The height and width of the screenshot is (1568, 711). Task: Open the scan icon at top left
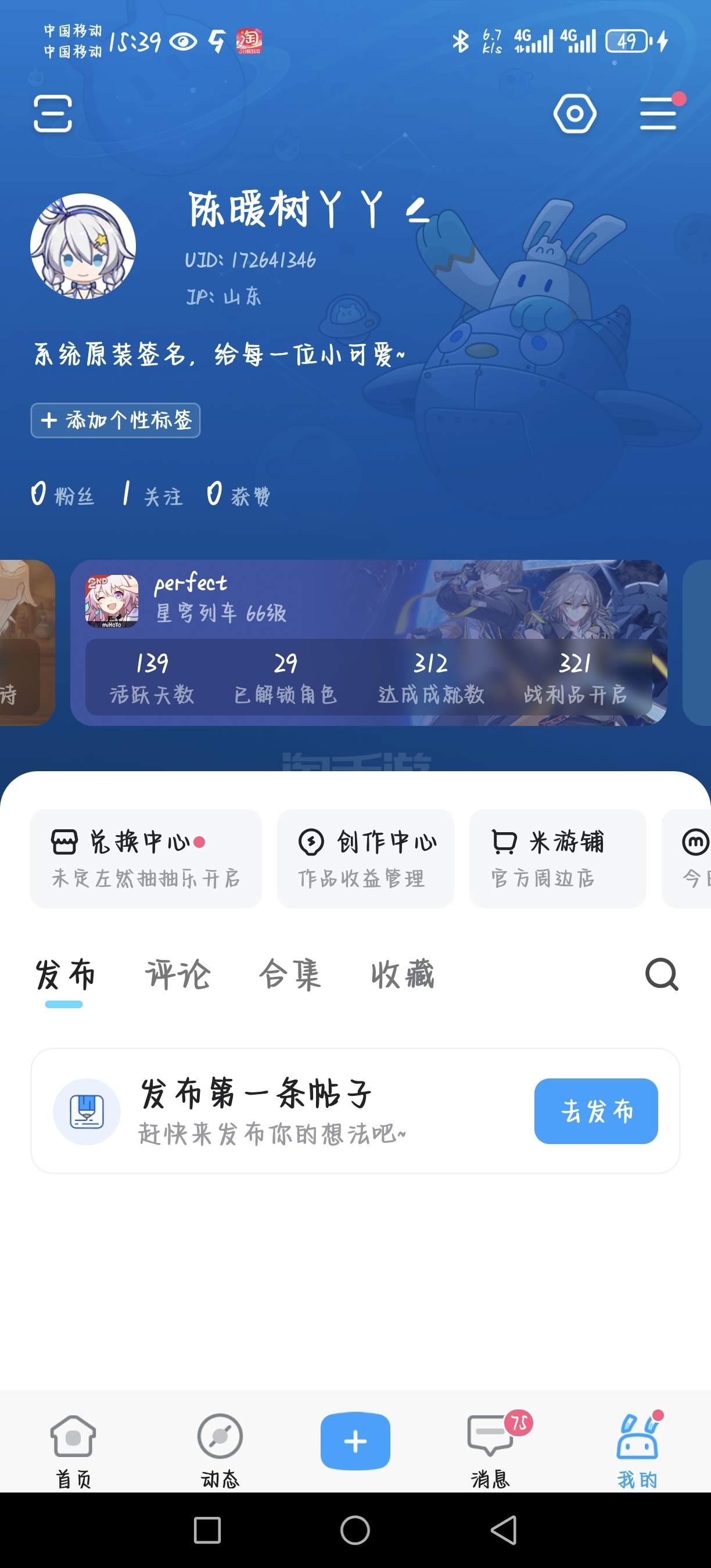coord(53,114)
